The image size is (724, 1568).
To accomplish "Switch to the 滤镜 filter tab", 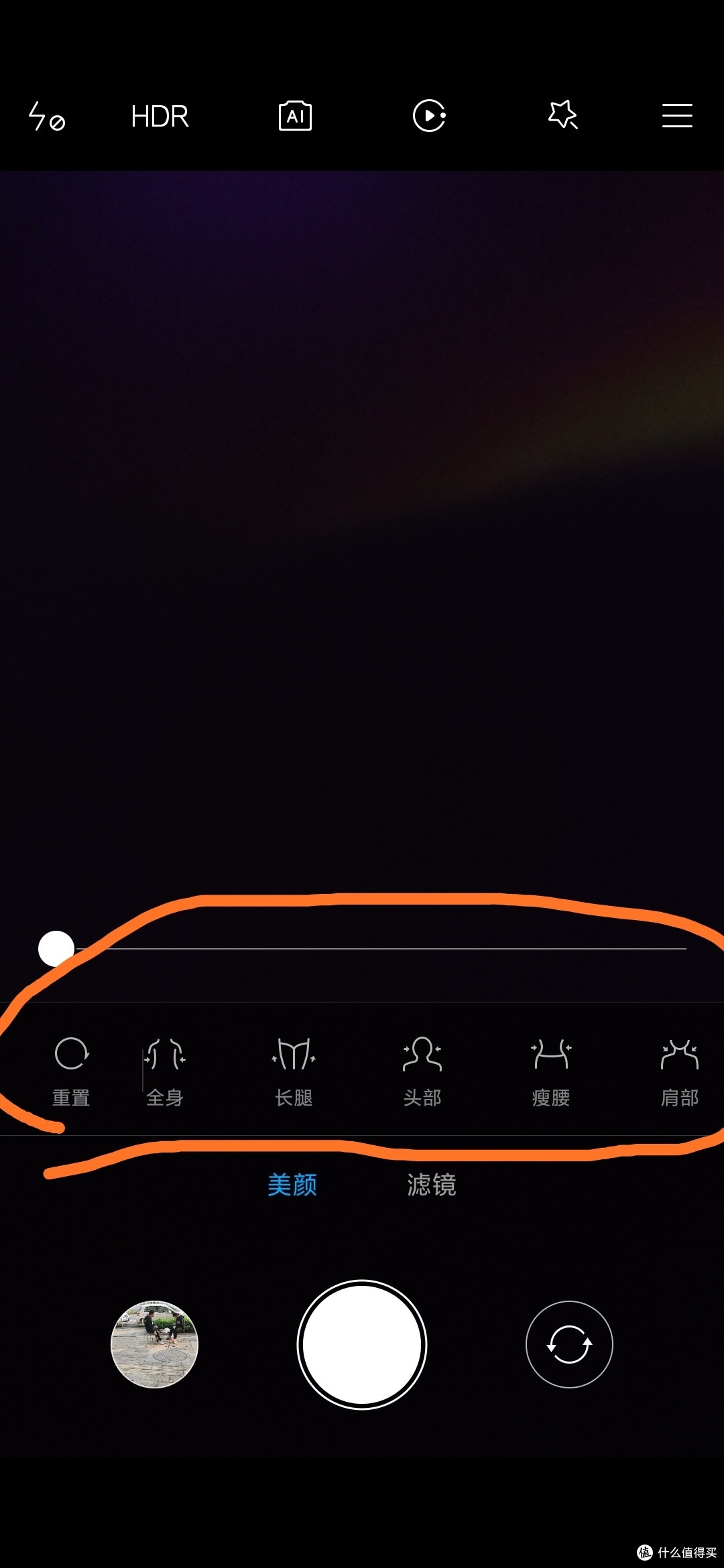I will pyautogui.click(x=431, y=1185).
